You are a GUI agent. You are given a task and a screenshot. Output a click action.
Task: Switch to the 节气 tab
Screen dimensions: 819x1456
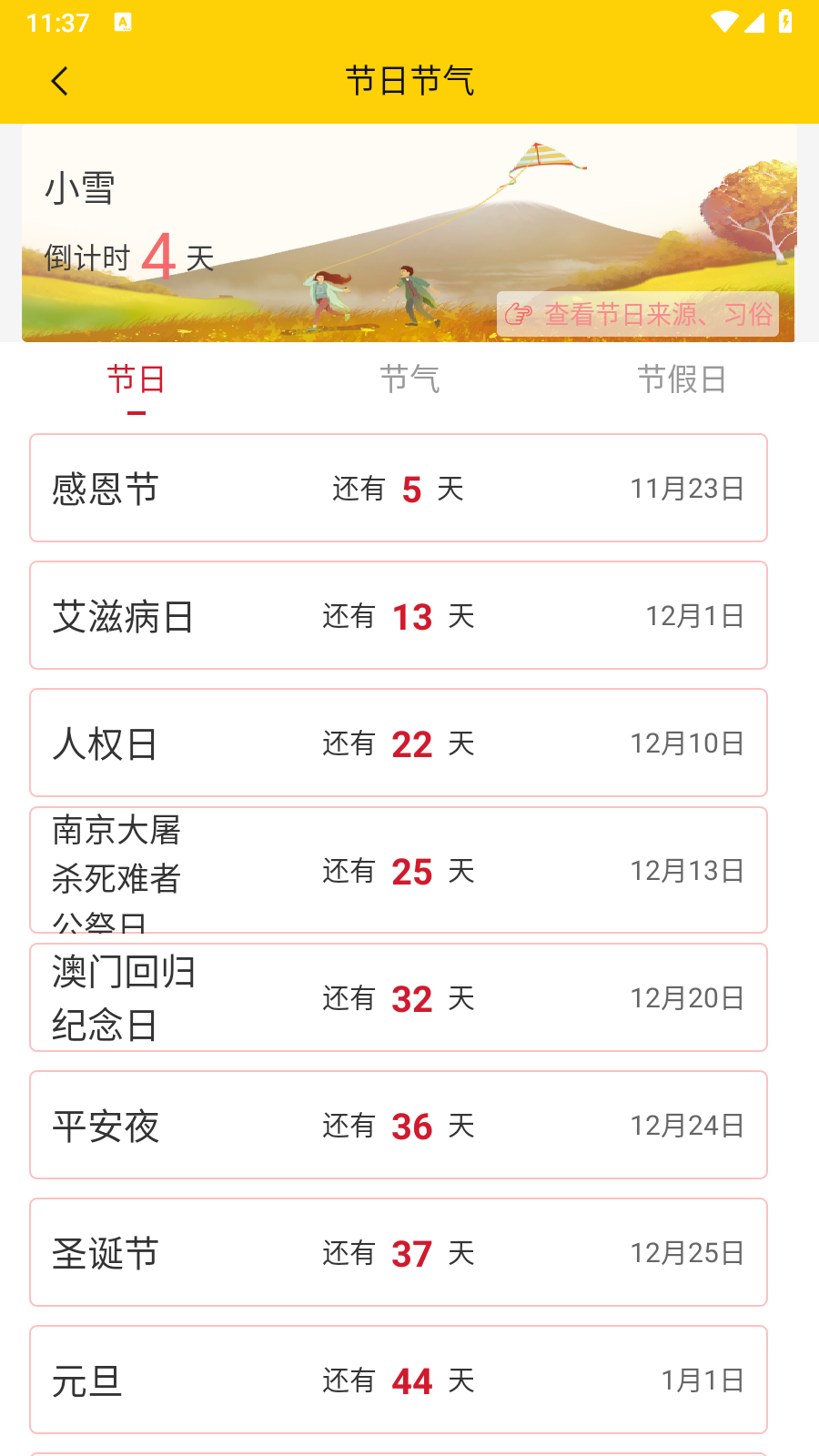pos(409,379)
